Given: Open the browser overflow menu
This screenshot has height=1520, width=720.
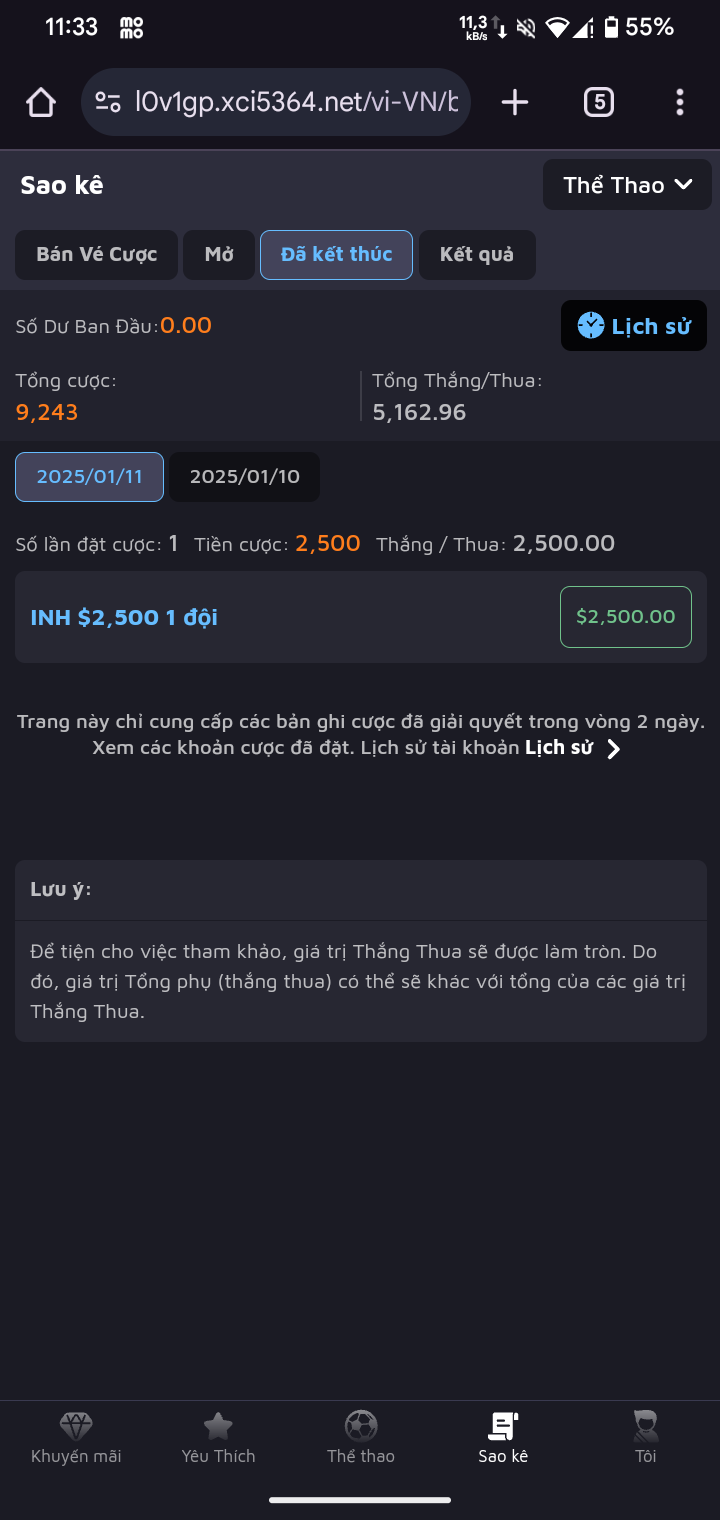Looking at the screenshot, I should tap(680, 102).
